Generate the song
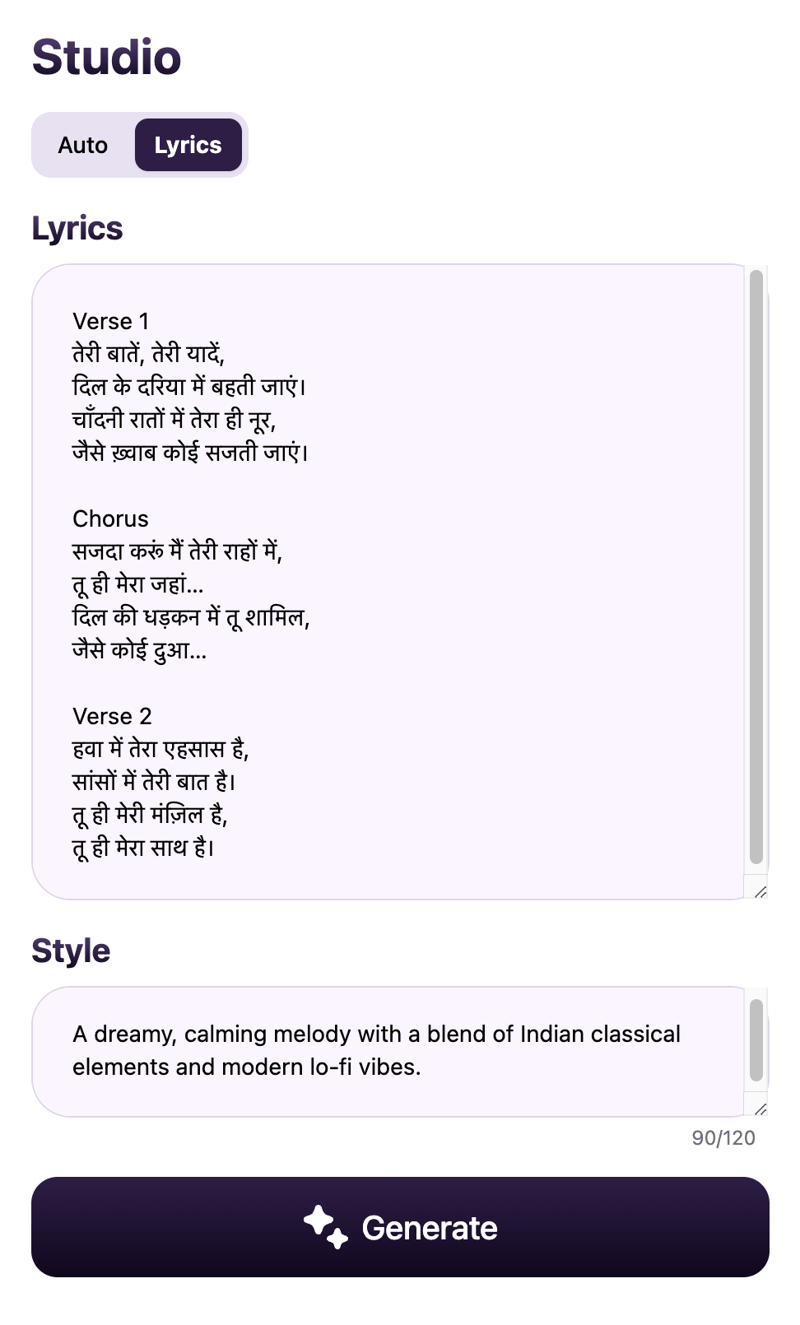This screenshot has height=1325, width=800. pos(400,1227)
